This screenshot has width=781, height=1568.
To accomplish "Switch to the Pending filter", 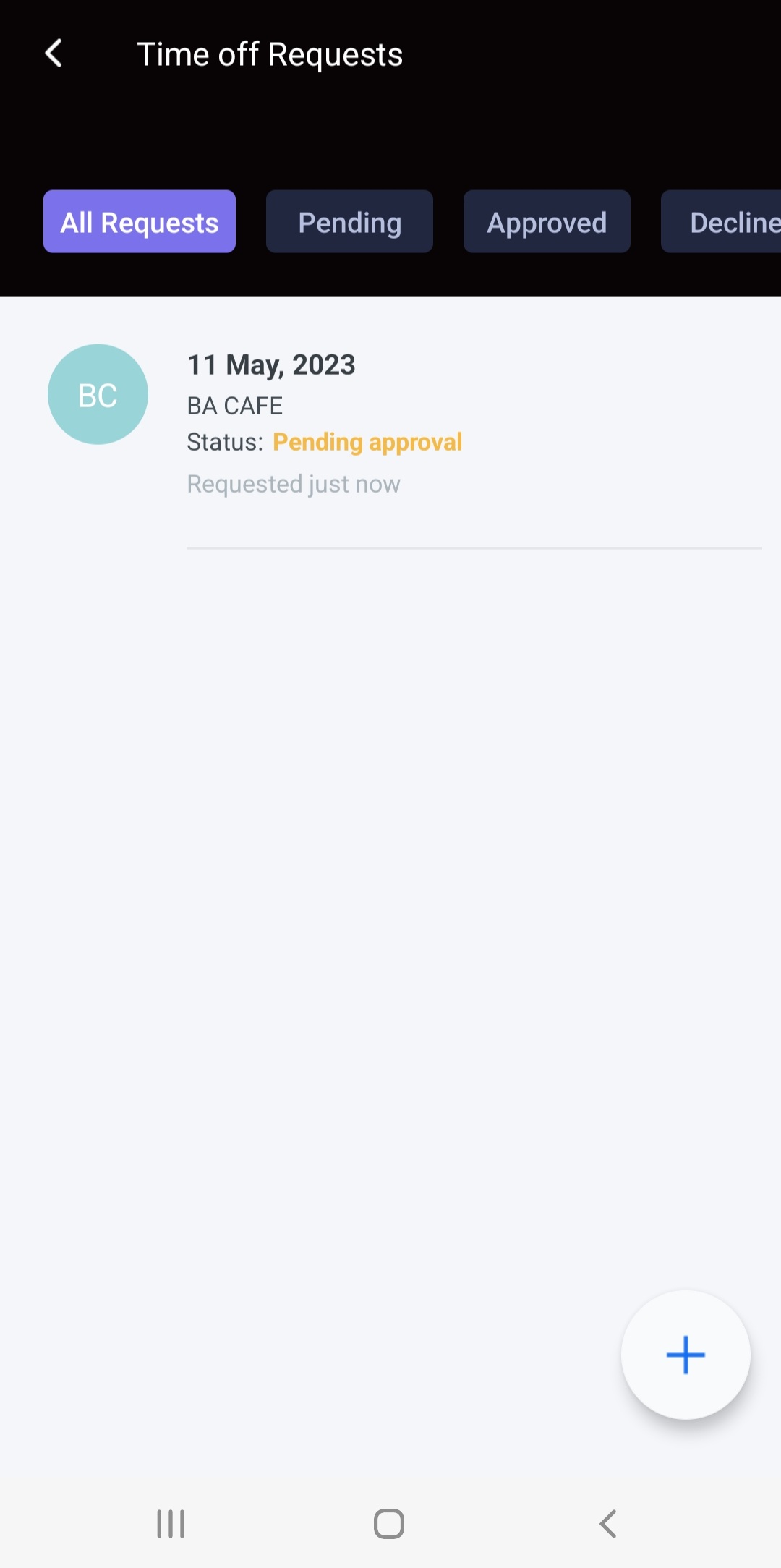I will (x=349, y=221).
